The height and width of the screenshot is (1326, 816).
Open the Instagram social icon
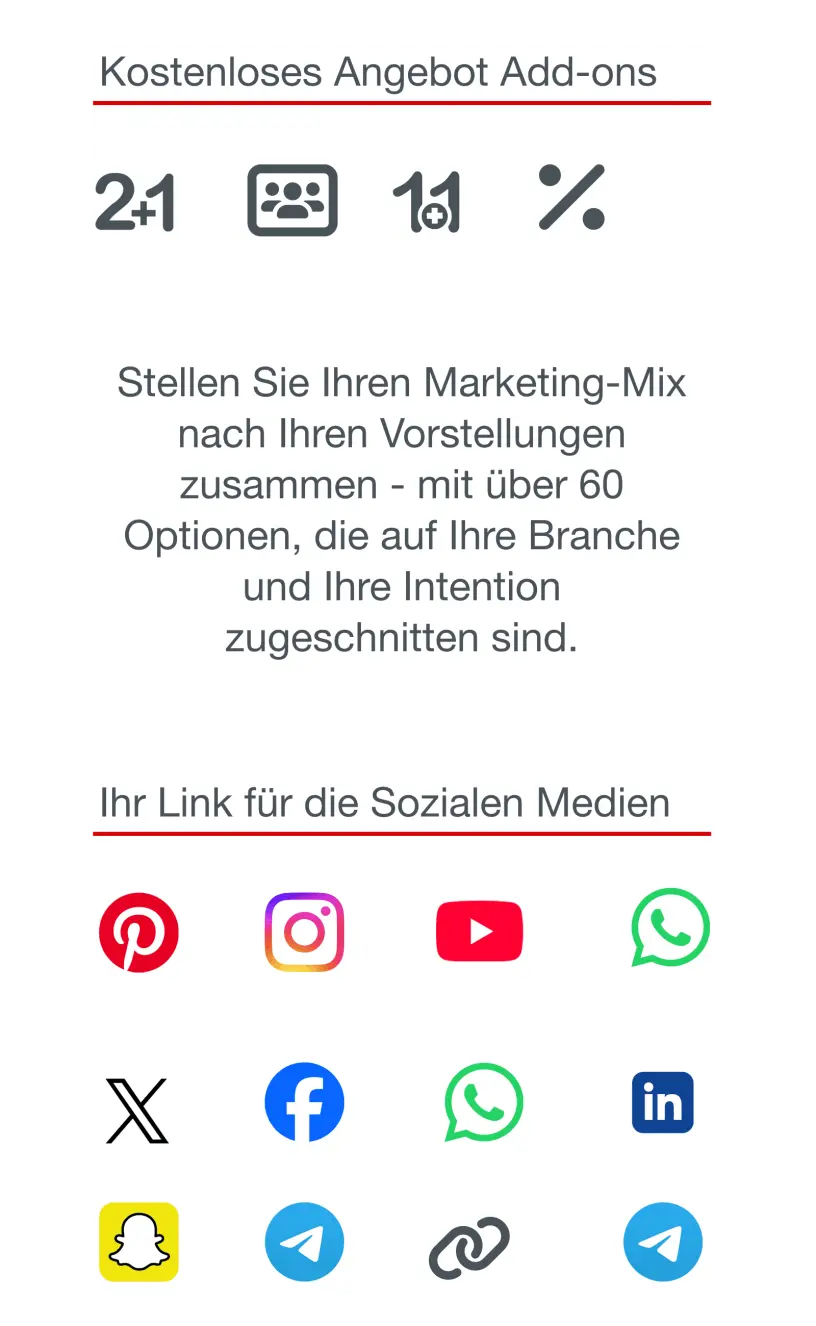pos(304,931)
